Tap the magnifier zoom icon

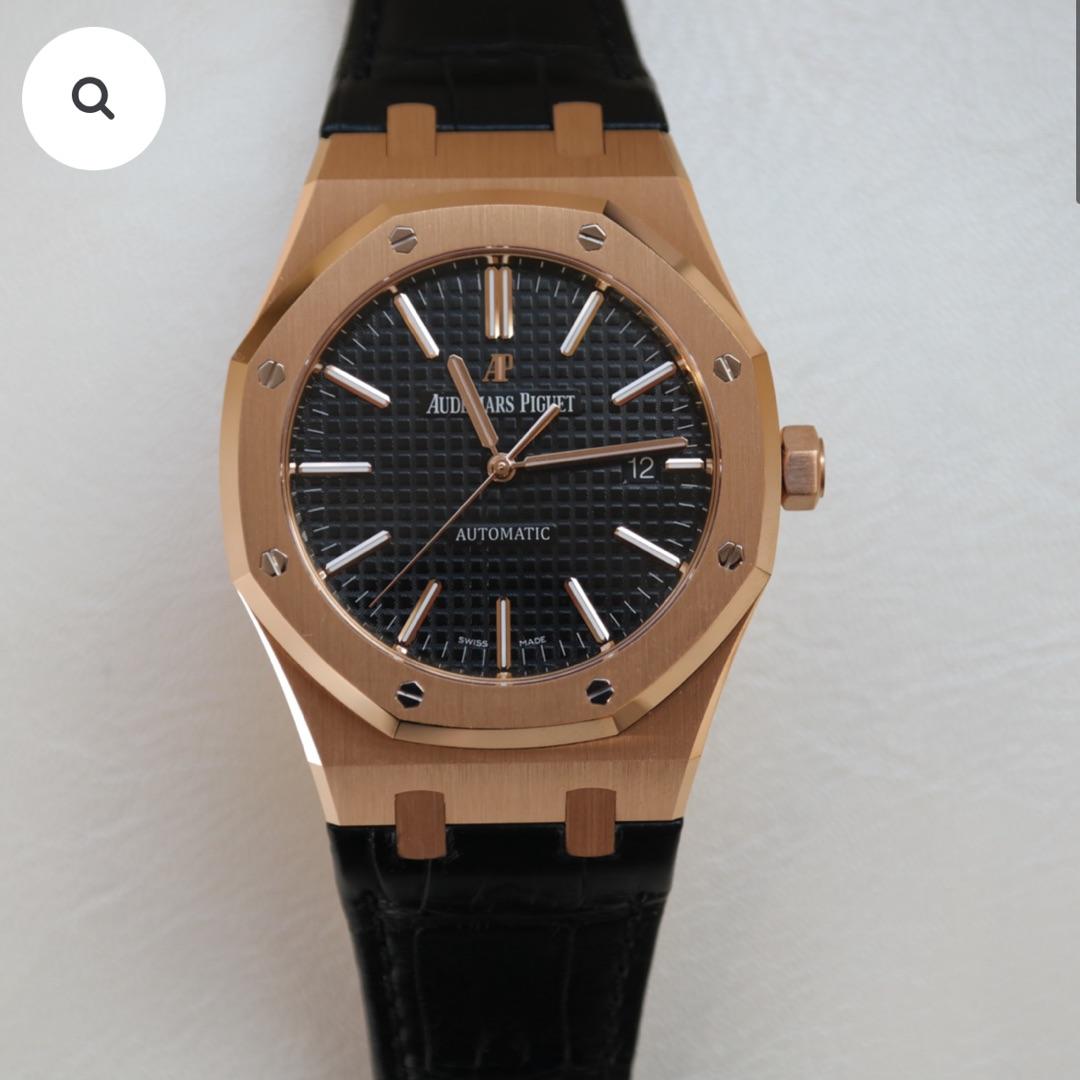tap(93, 98)
